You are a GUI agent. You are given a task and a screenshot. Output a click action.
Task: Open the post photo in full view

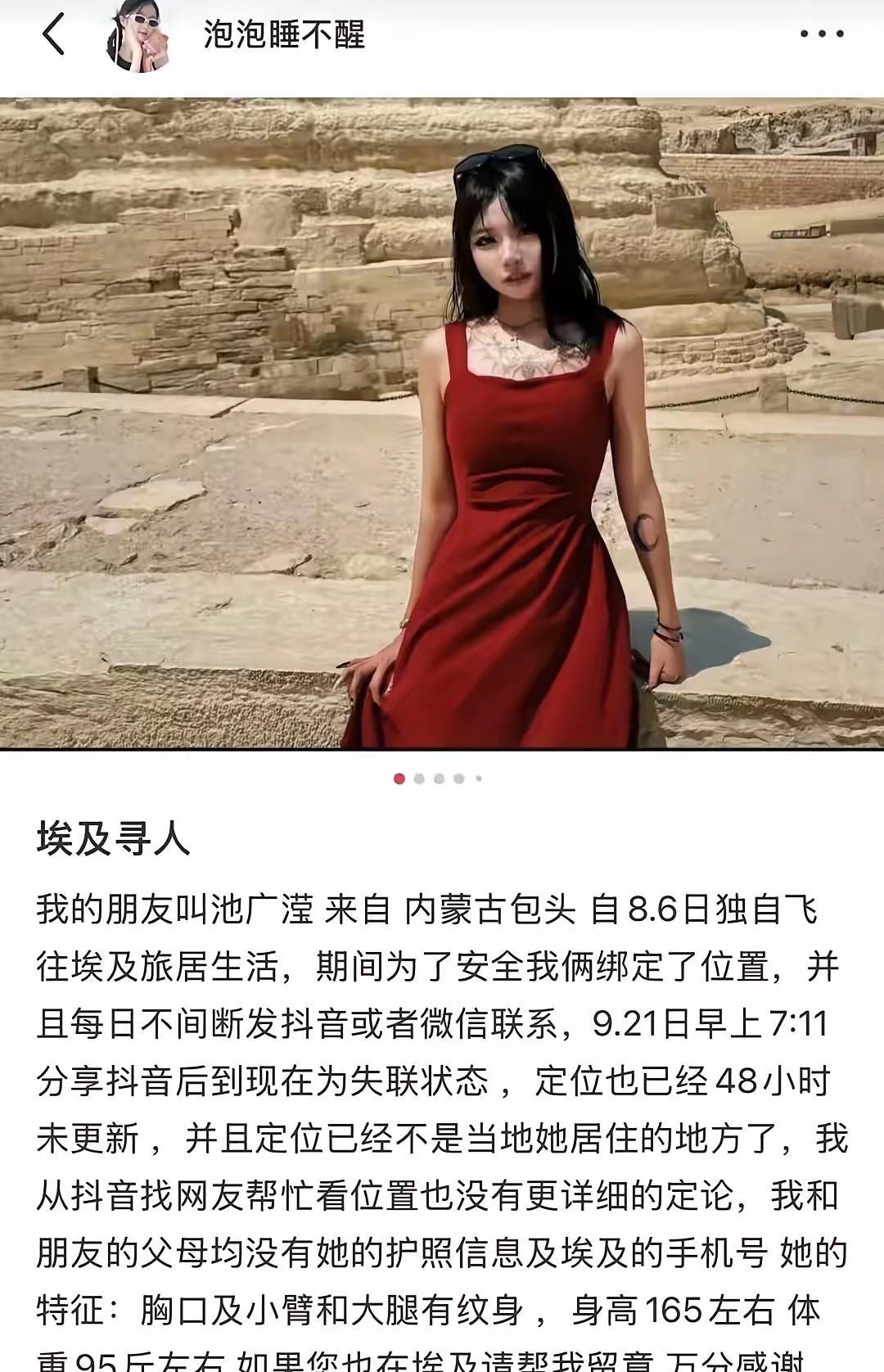click(x=442, y=422)
